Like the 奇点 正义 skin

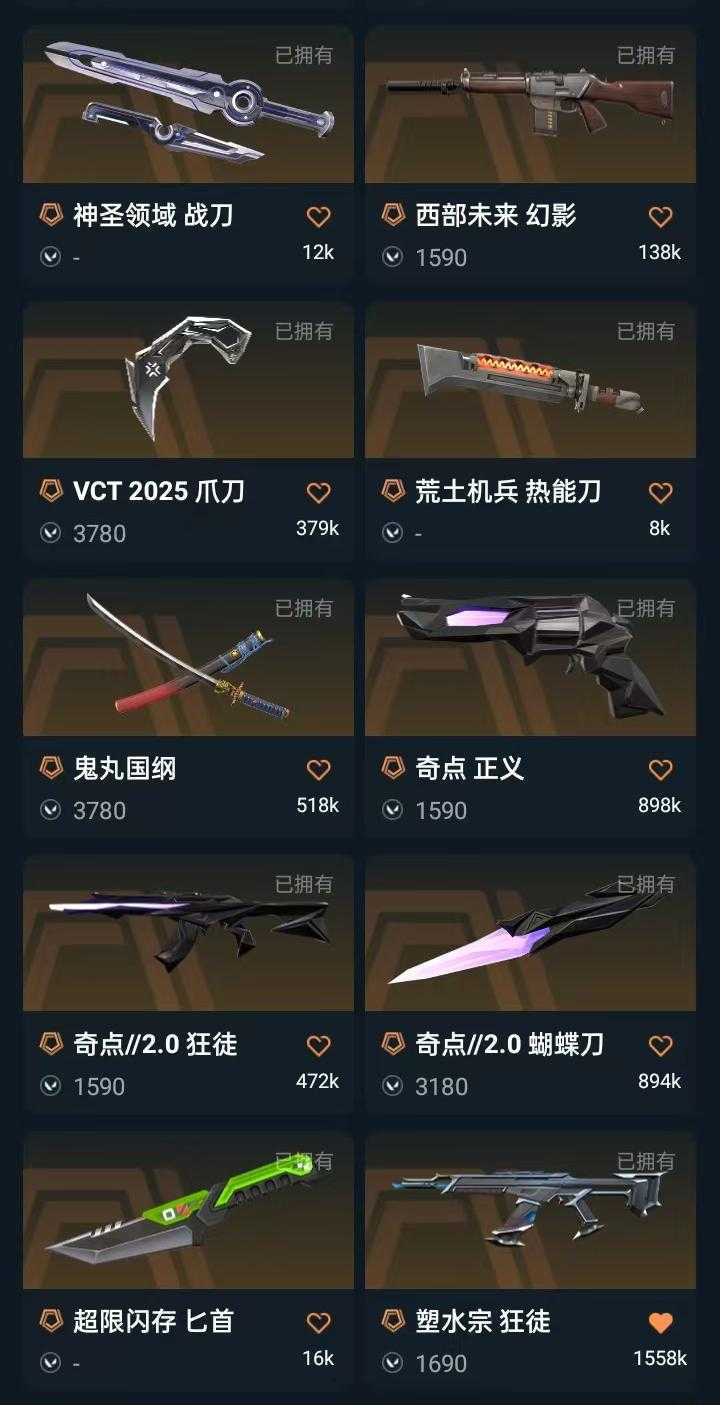click(660, 770)
